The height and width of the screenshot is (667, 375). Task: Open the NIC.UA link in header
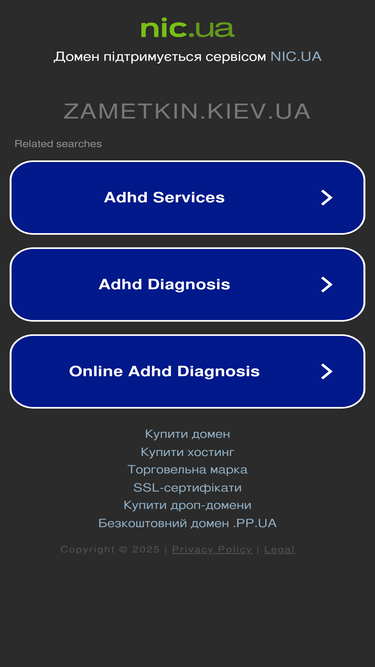[295, 57]
